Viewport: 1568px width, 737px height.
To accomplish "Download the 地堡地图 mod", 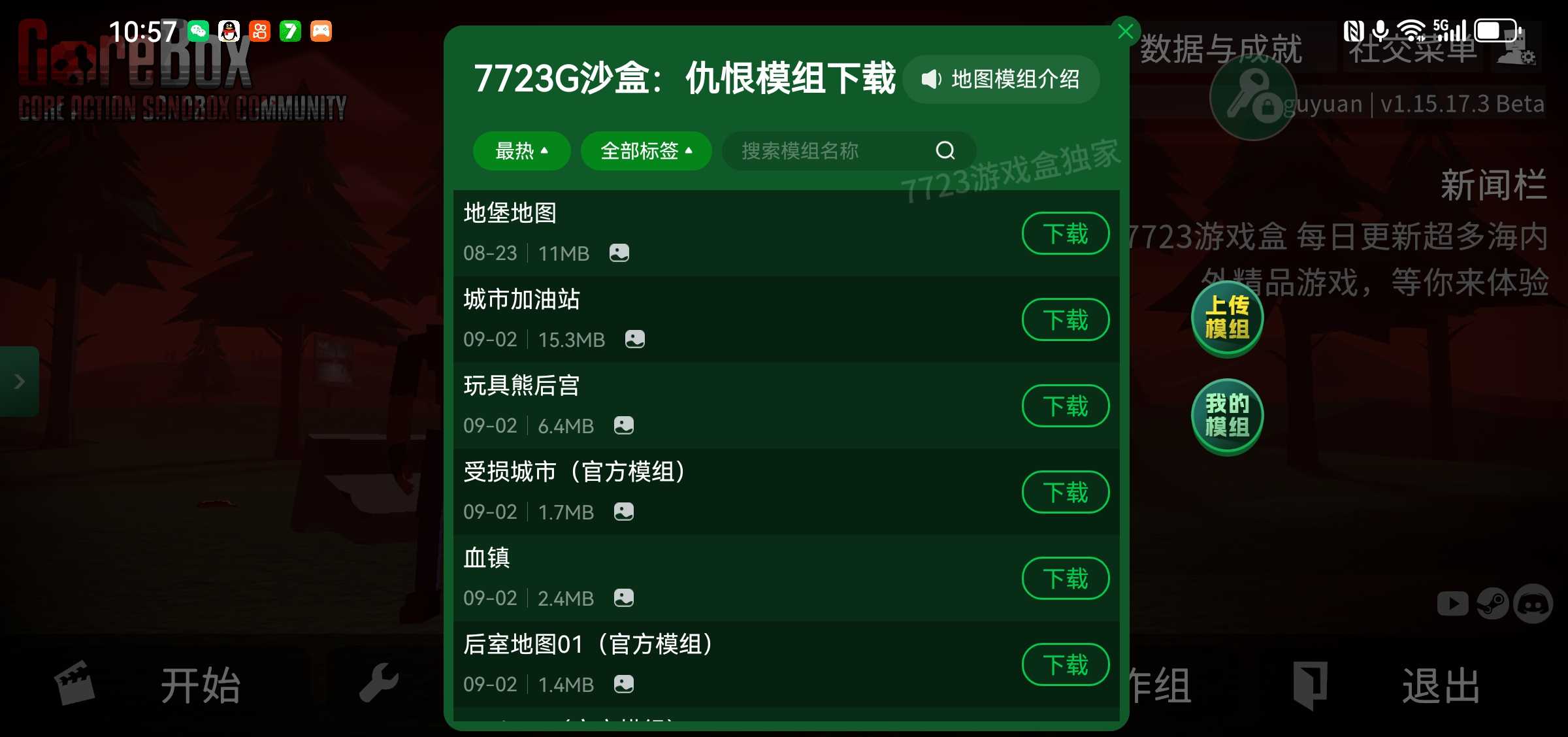I will pos(1065,233).
